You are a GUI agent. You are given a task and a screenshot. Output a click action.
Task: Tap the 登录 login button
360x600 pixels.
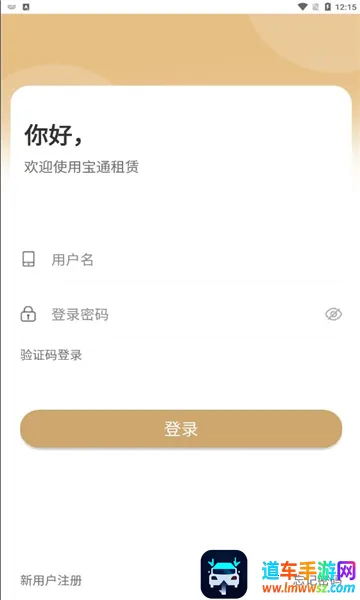[x=181, y=429]
